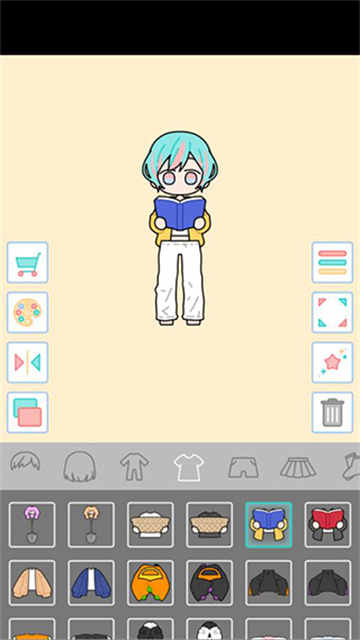This screenshot has height=640, width=360.
Task: Choose the white basket top
Action: [x=150, y=524]
